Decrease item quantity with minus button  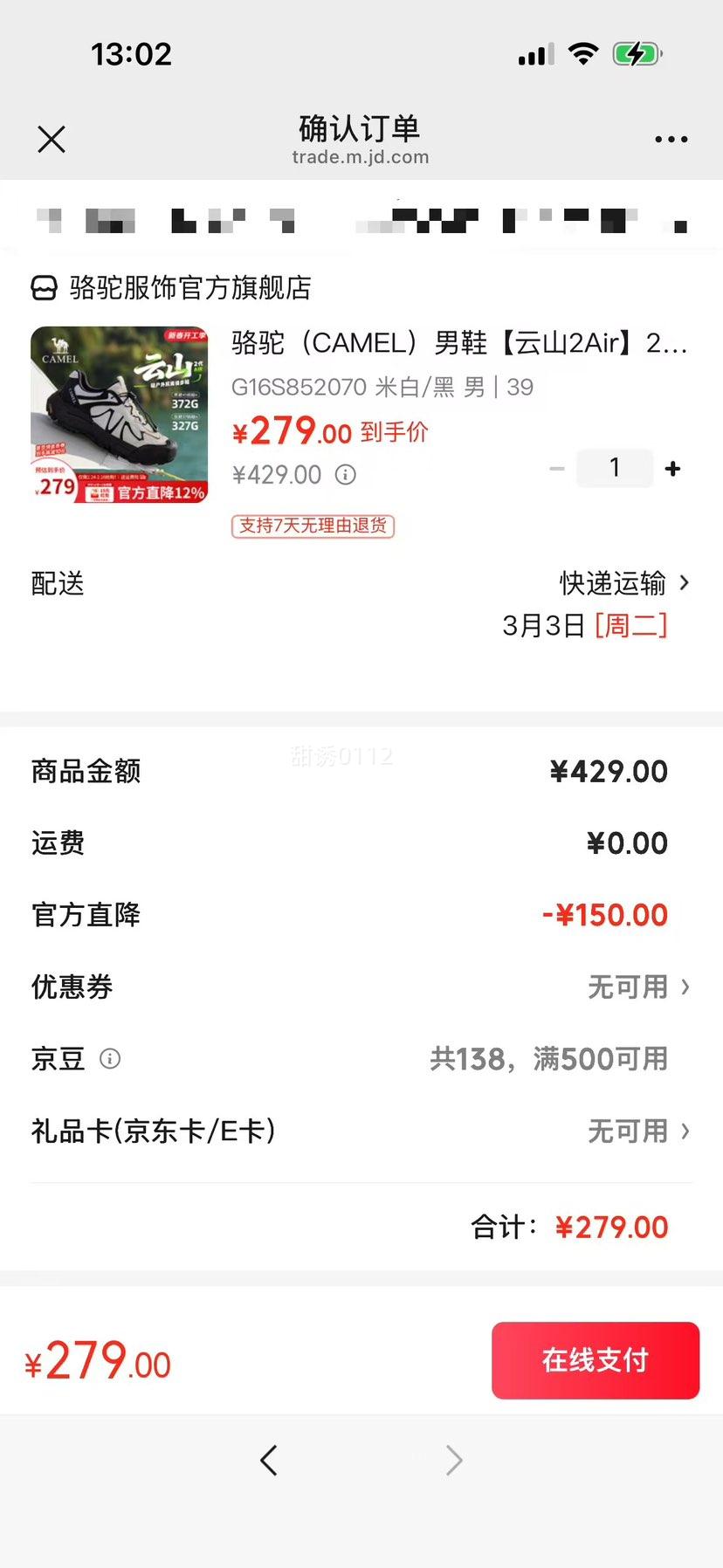[557, 469]
